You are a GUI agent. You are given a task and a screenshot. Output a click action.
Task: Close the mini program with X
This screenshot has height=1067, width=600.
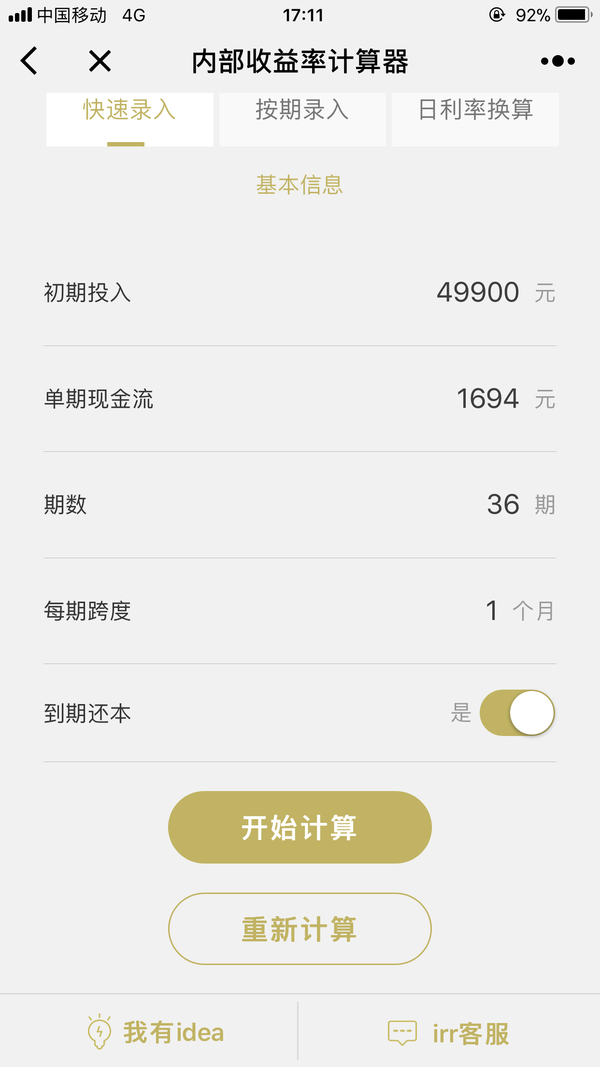click(x=99, y=61)
